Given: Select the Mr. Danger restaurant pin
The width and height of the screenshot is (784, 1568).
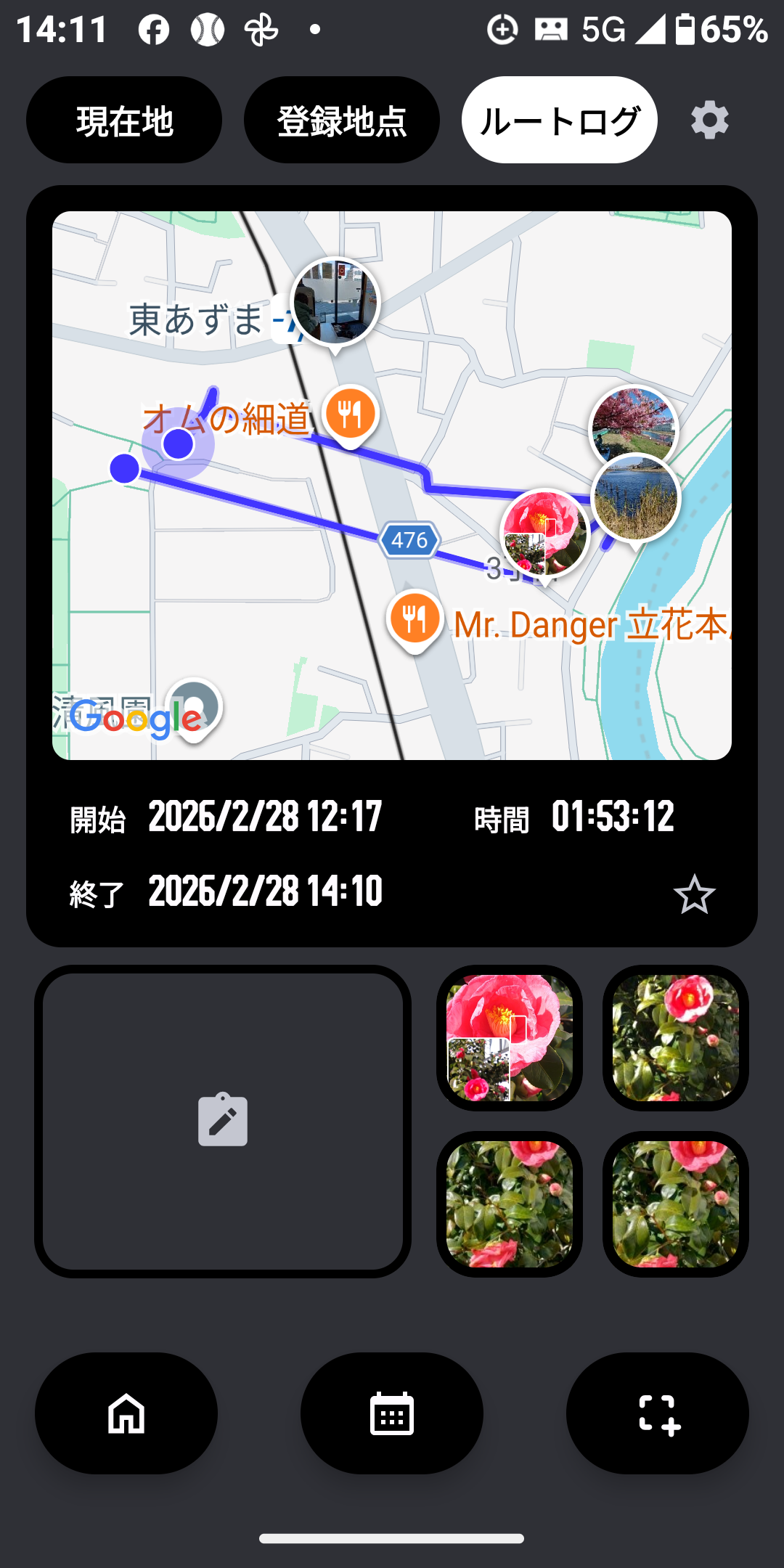Looking at the screenshot, I should 415,619.
